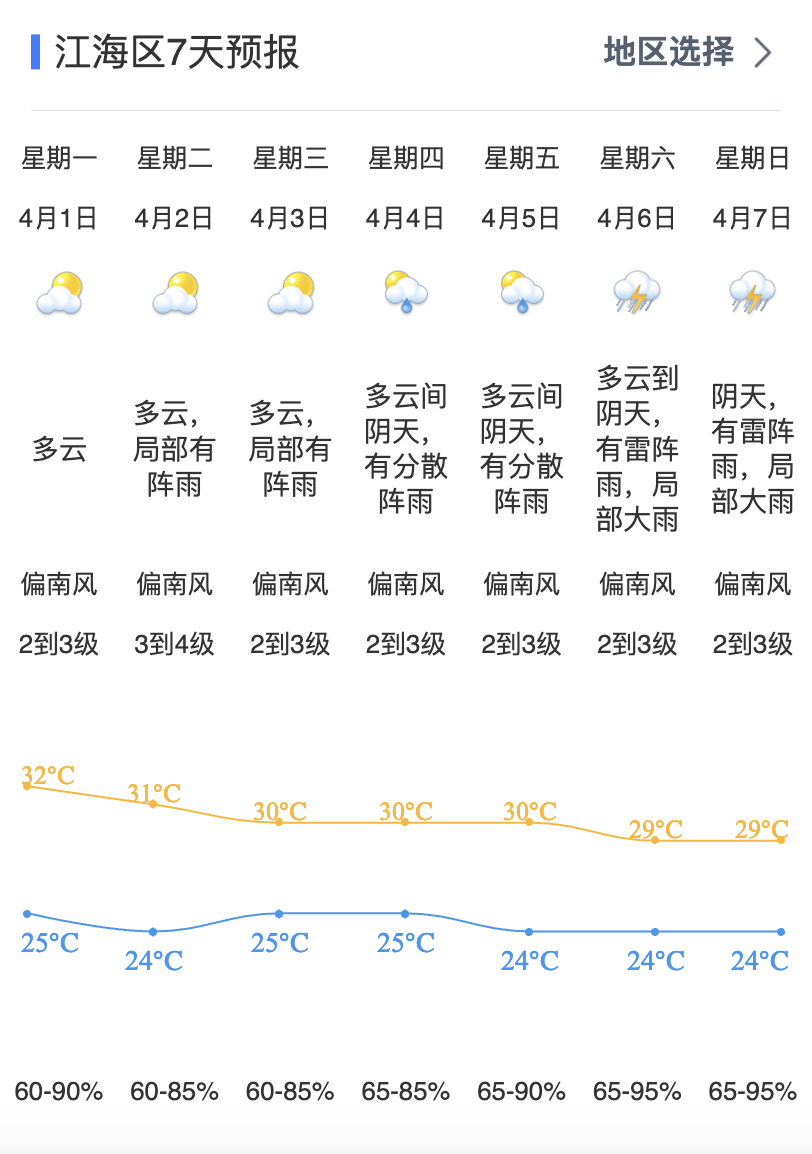
Task: Click Sunday's lightning storm weather icon
Action: tap(754, 293)
